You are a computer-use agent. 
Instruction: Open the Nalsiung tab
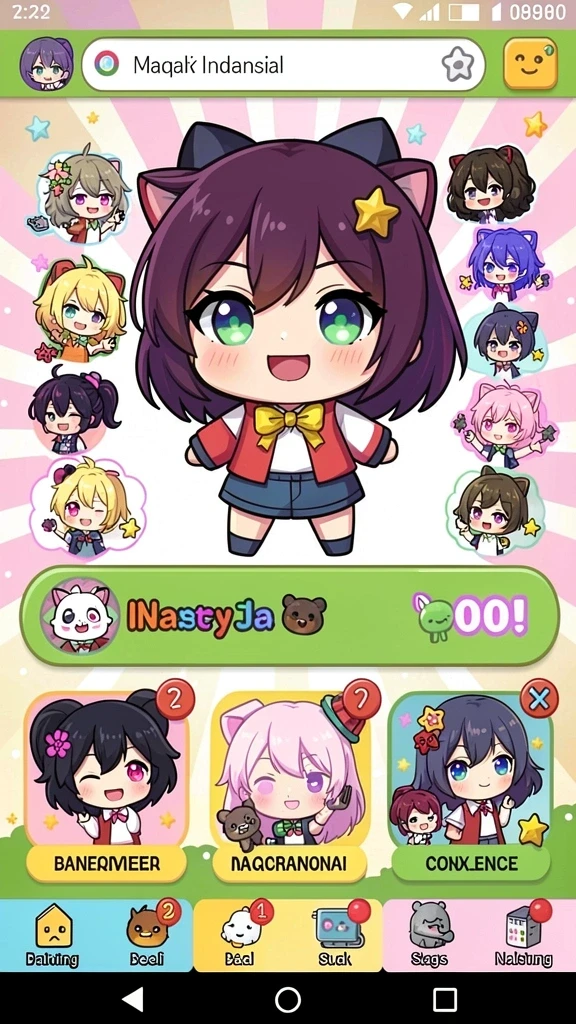[x=523, y=936]
